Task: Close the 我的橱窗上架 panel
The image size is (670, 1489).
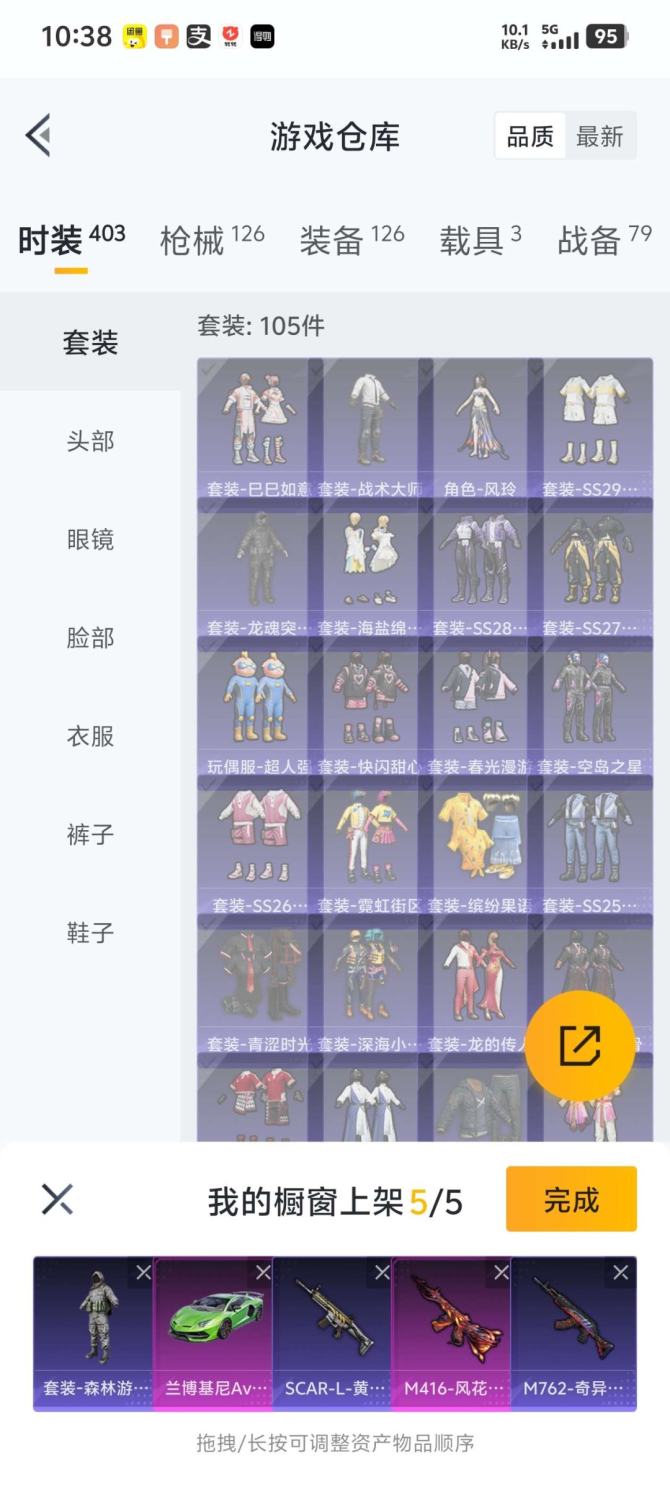Action: pos(57,1198)
